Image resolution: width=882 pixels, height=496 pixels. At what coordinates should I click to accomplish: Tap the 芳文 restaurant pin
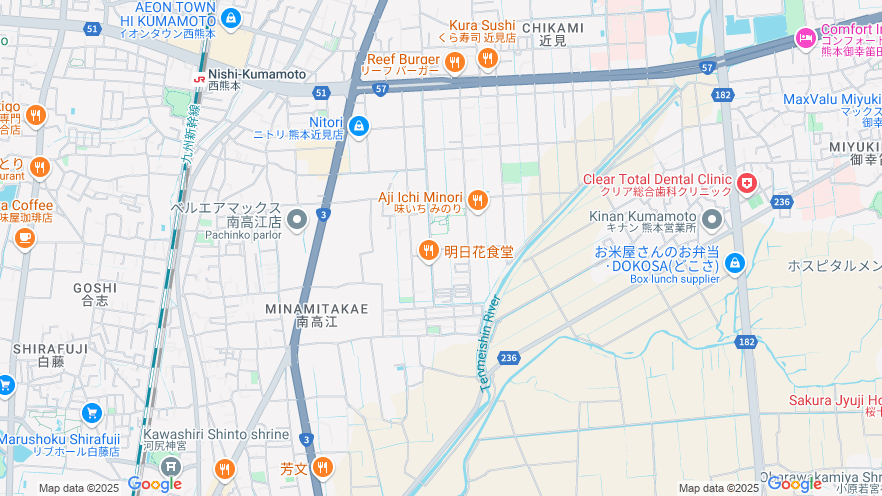click(322, 467)
